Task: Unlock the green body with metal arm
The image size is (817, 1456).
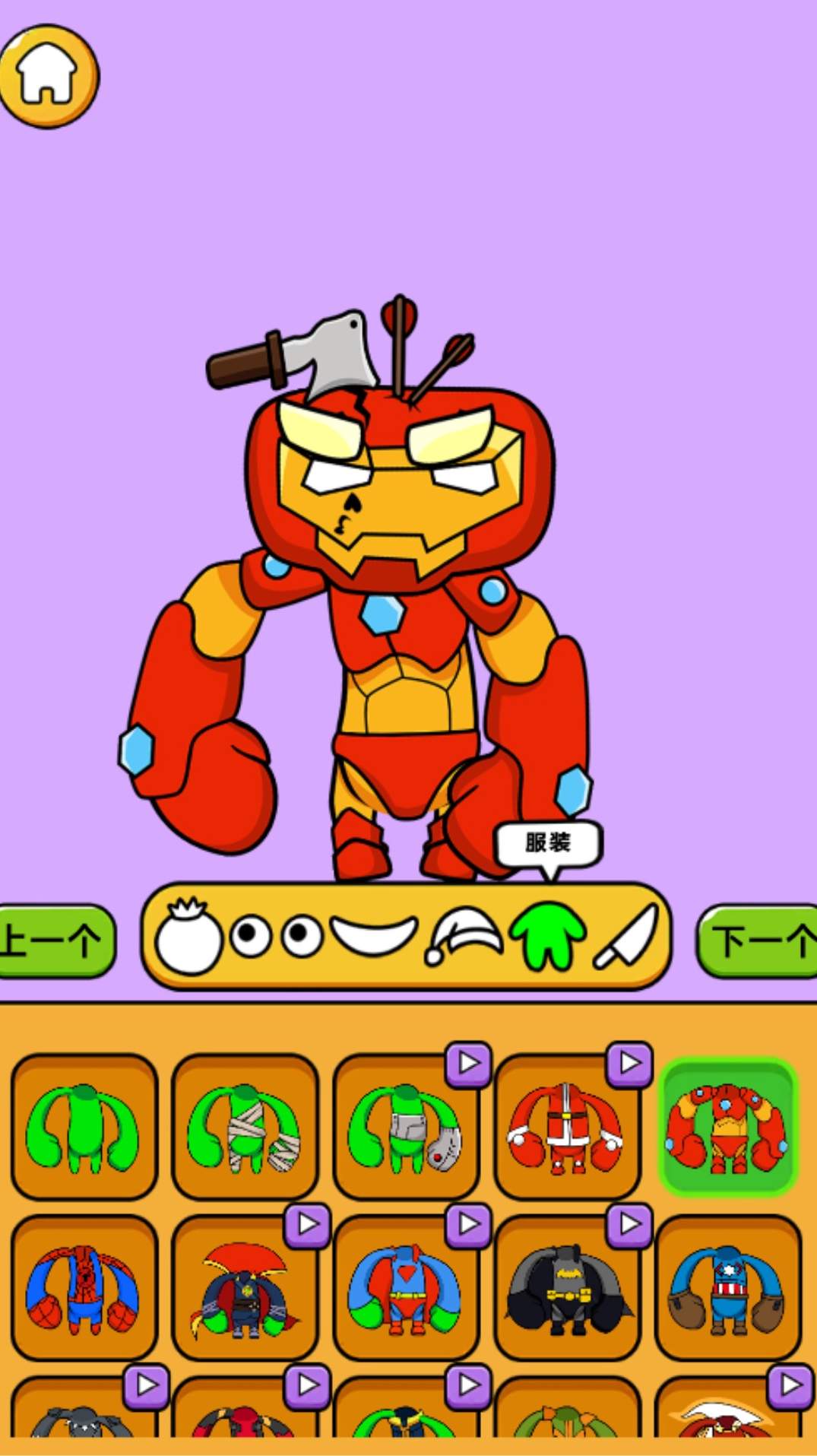Action: click(406, 1127)
